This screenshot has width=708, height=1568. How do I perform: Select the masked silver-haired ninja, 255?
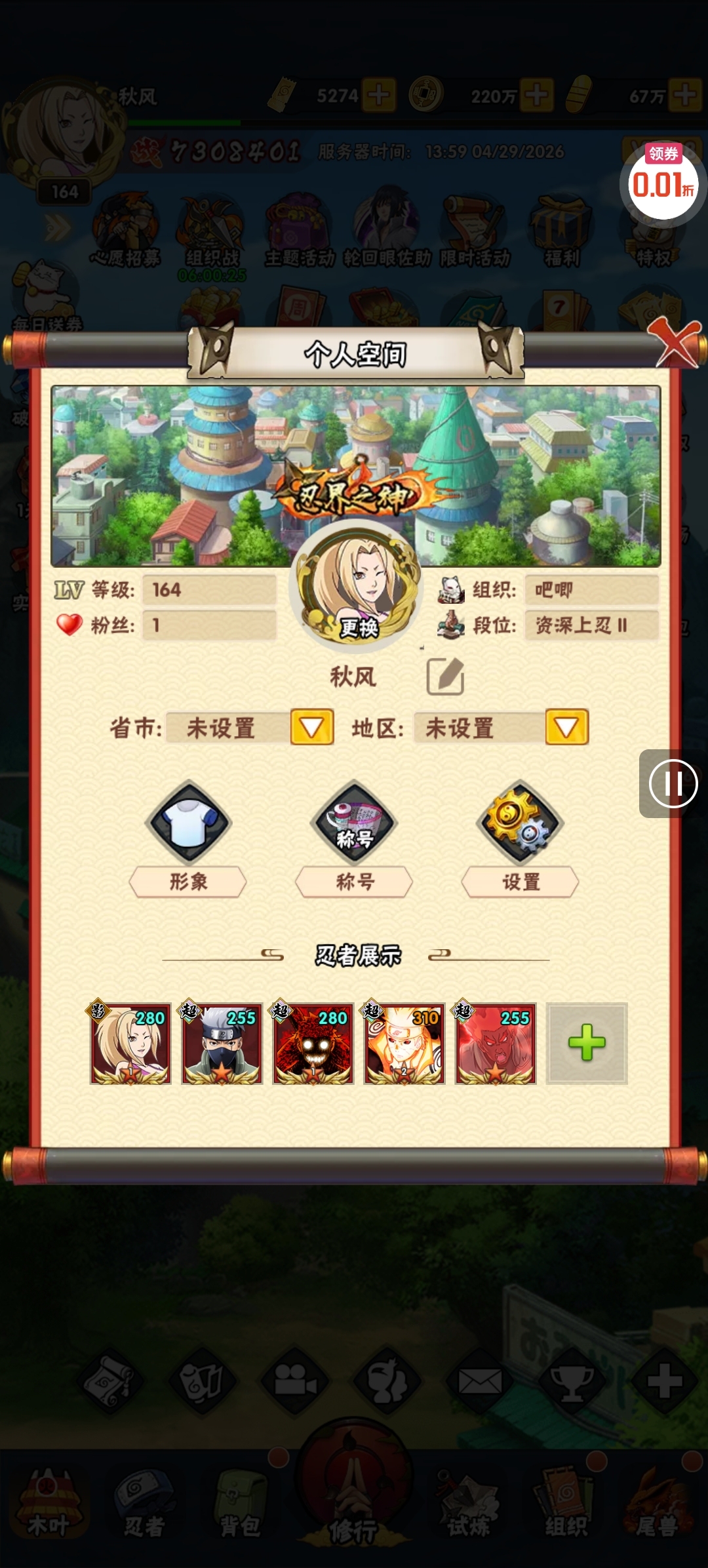tap(222, 1043)
